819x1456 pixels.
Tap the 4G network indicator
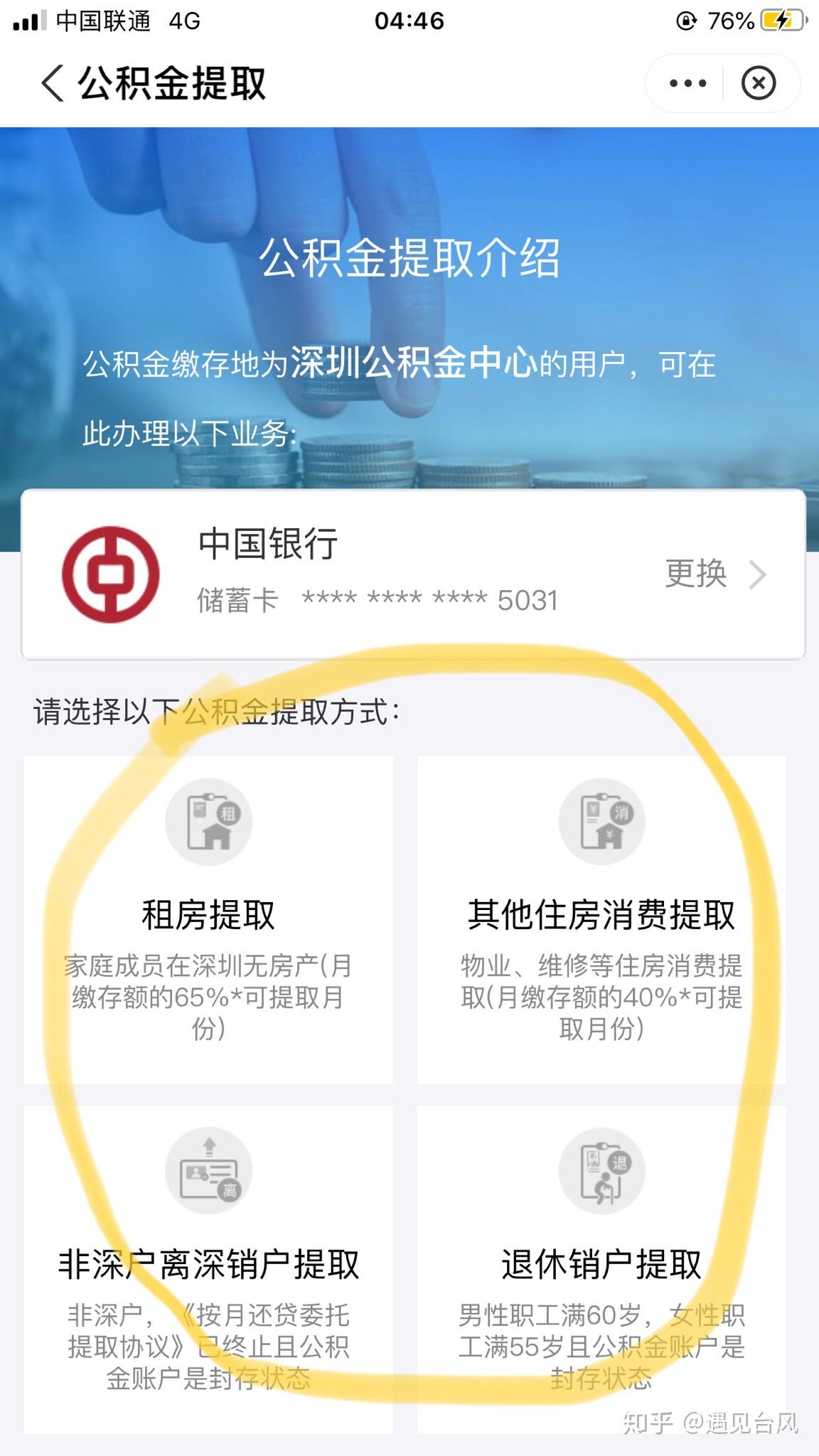point(185,21)
